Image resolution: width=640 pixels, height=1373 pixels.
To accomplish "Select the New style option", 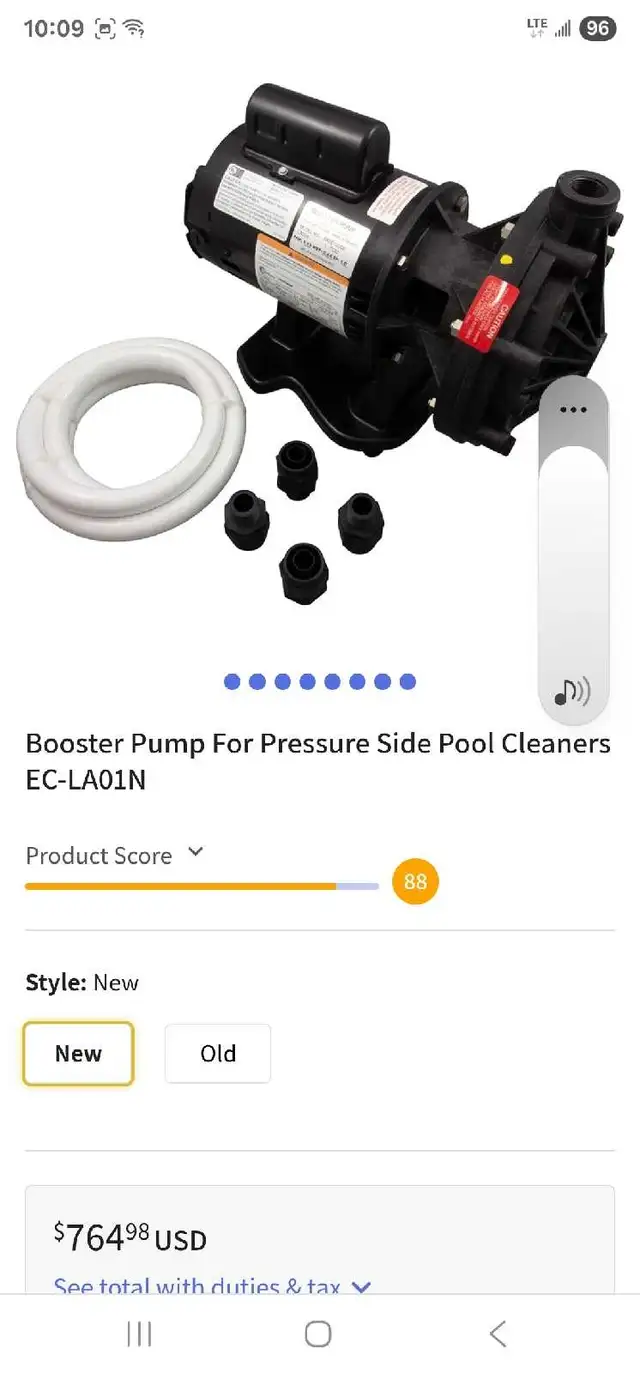I will point(78,1053).
